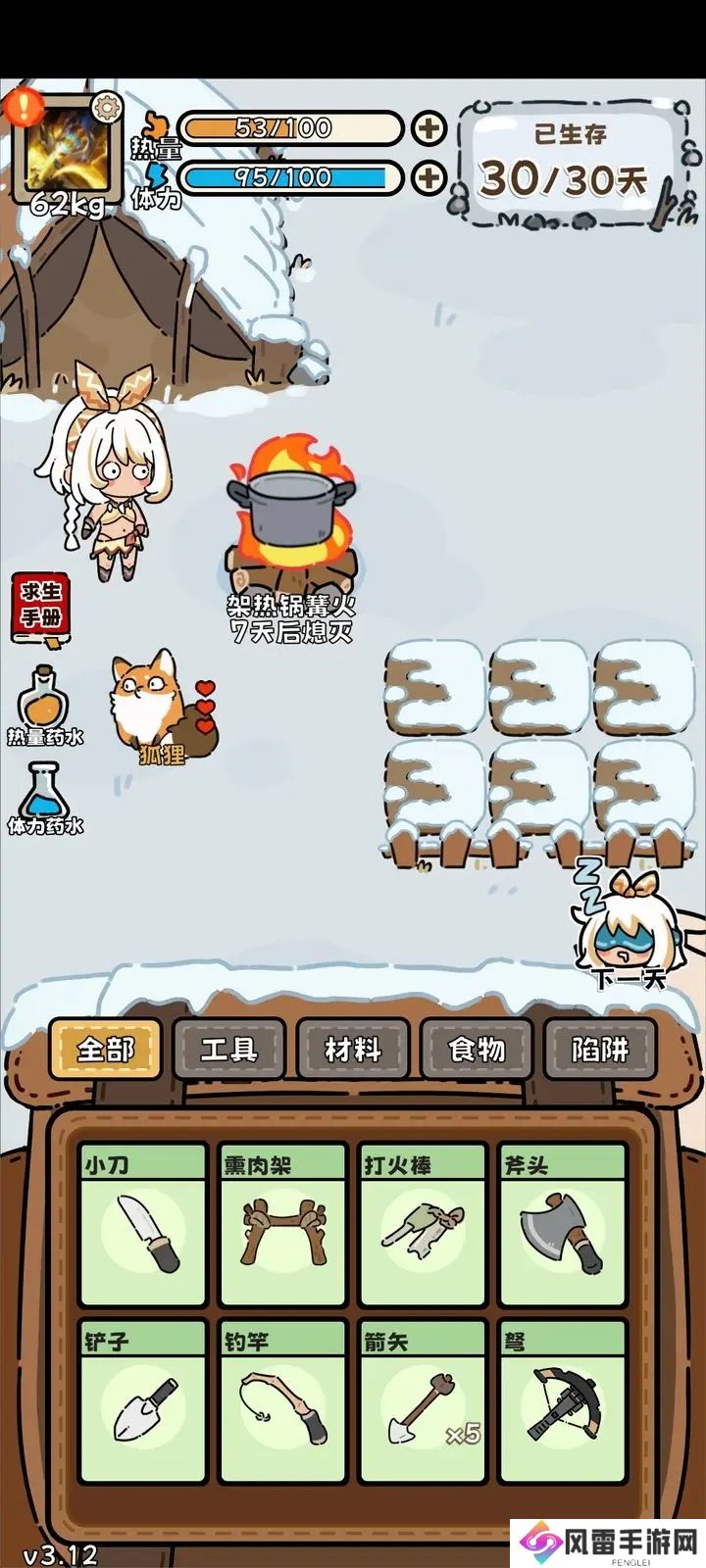This screenshot has width=706, height=1568.
Task: Select the 弩 crossbow item
Action: click(x=563, y=1401)
